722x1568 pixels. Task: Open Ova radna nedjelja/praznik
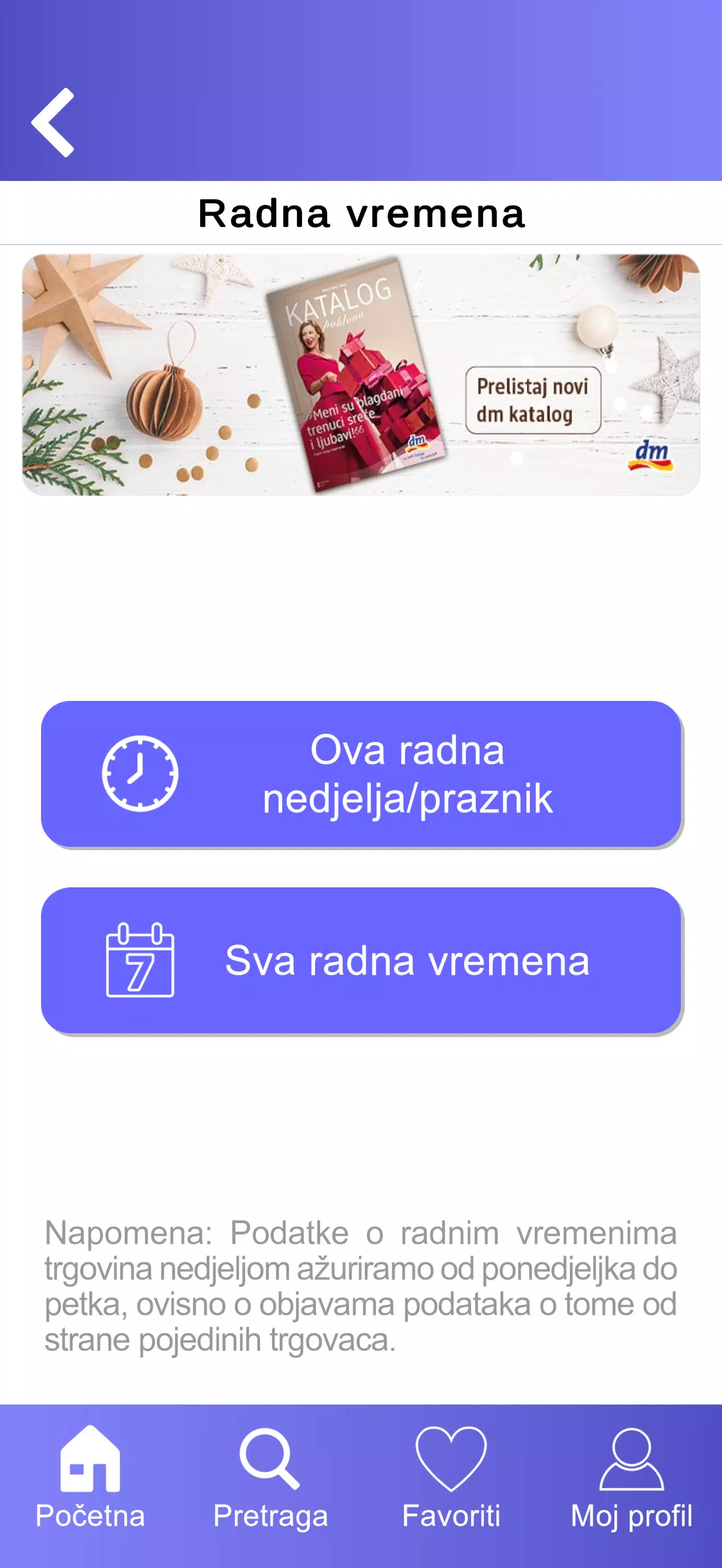pos(361,774)
